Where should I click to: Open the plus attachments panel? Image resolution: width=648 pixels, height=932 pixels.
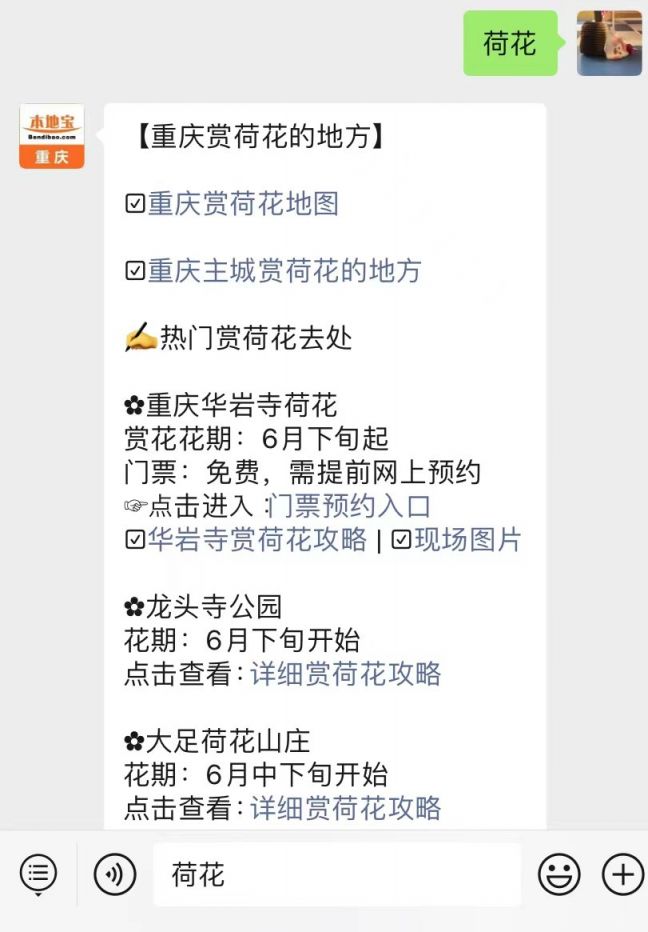622,875
